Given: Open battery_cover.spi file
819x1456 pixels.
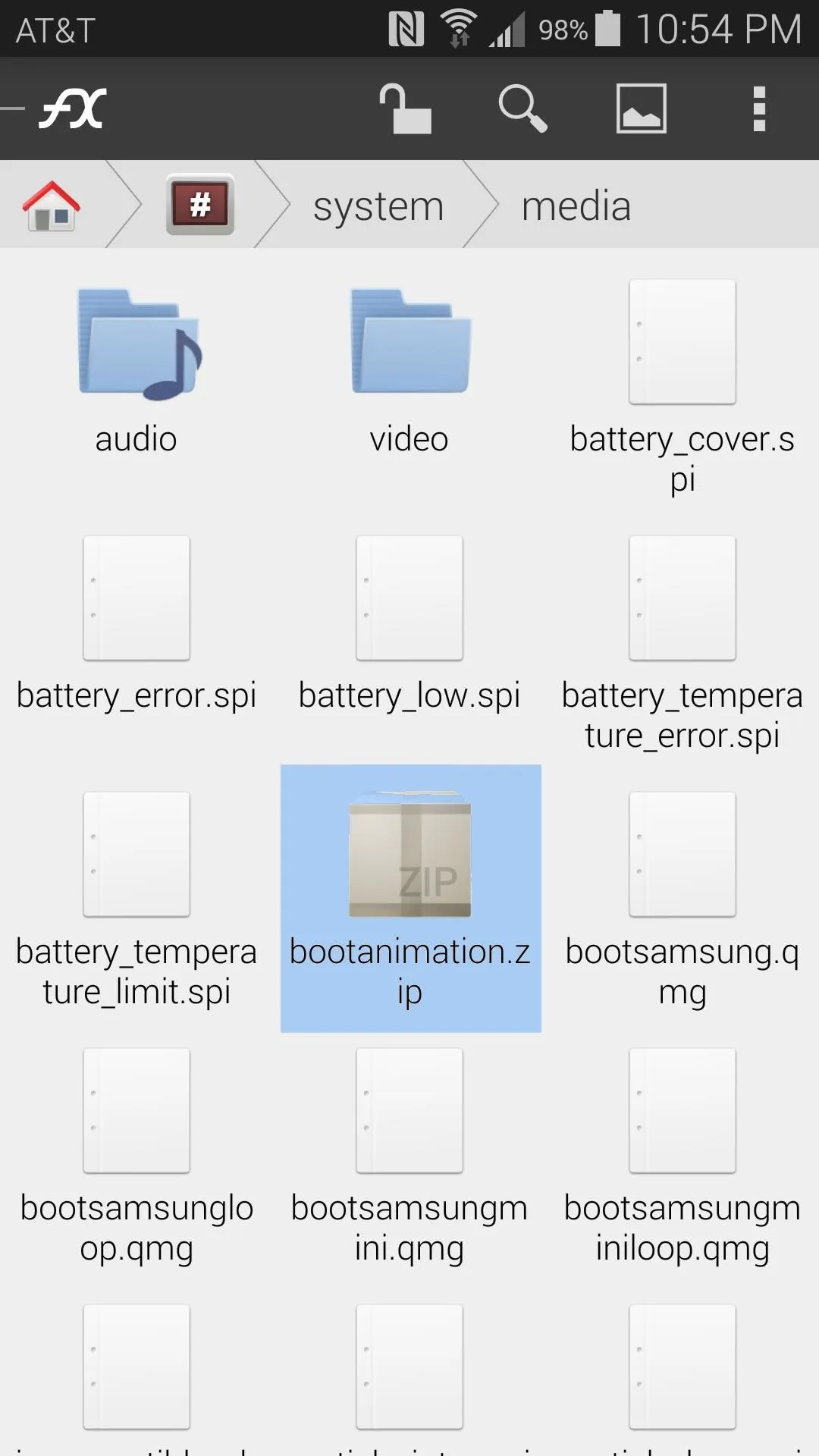Looking at the screenshot, I should pyautogui.click(x=682, y=387).
